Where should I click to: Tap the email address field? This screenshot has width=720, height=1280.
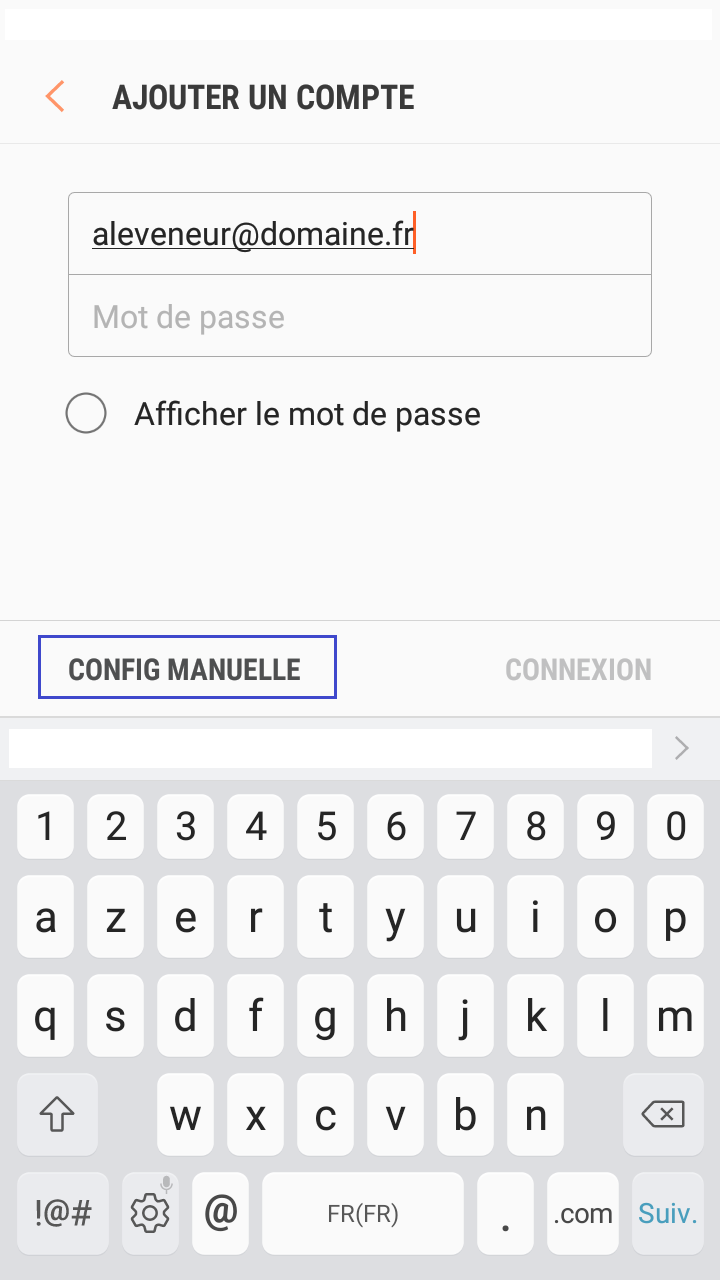(360, 234)
